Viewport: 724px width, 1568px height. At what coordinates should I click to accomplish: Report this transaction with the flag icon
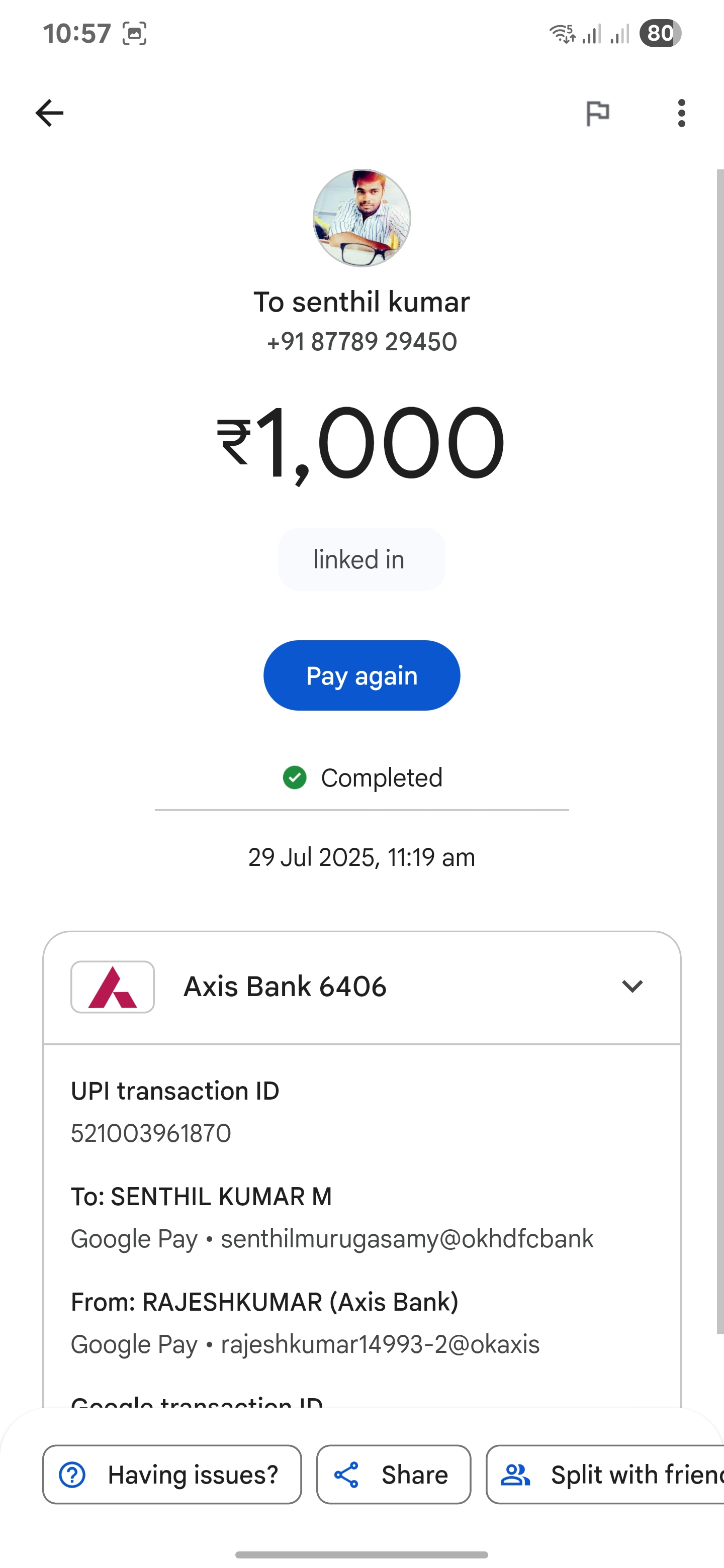point(597,113)
